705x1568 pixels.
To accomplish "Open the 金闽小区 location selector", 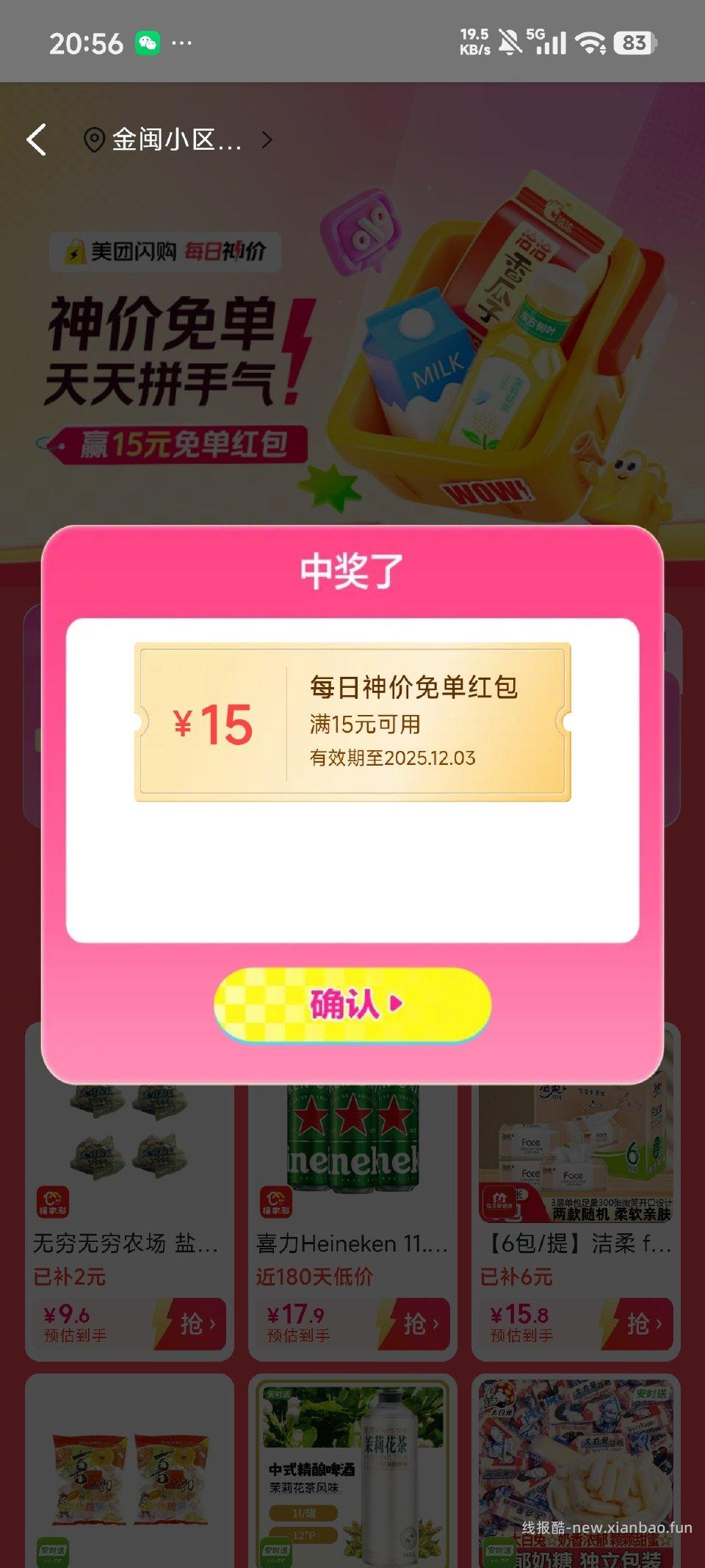I will point(176,139).
